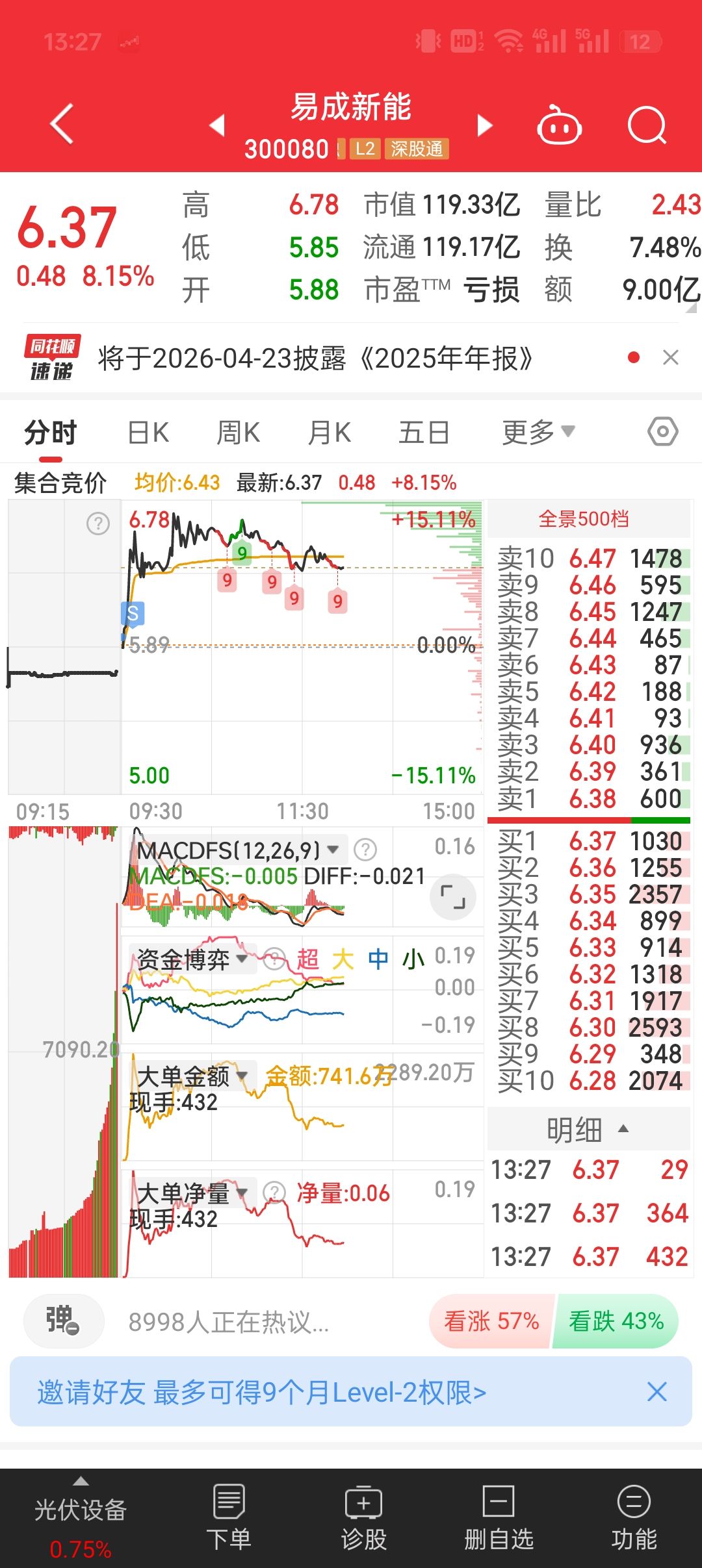Viewport: 702px width, 1568px height.
Task: Switch to the 周K chart tab
Action: (238, 433)
